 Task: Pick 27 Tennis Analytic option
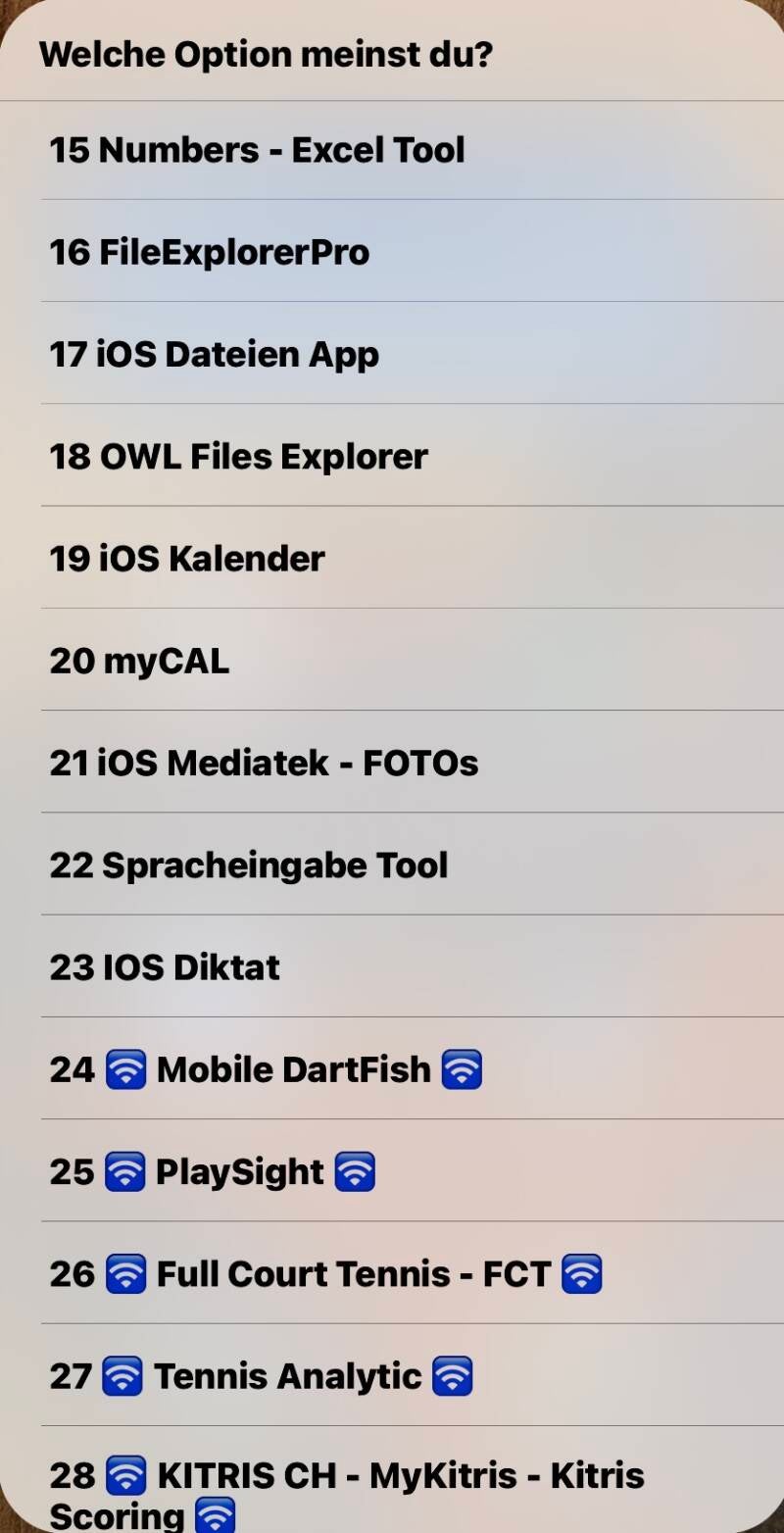[262, 1376]
